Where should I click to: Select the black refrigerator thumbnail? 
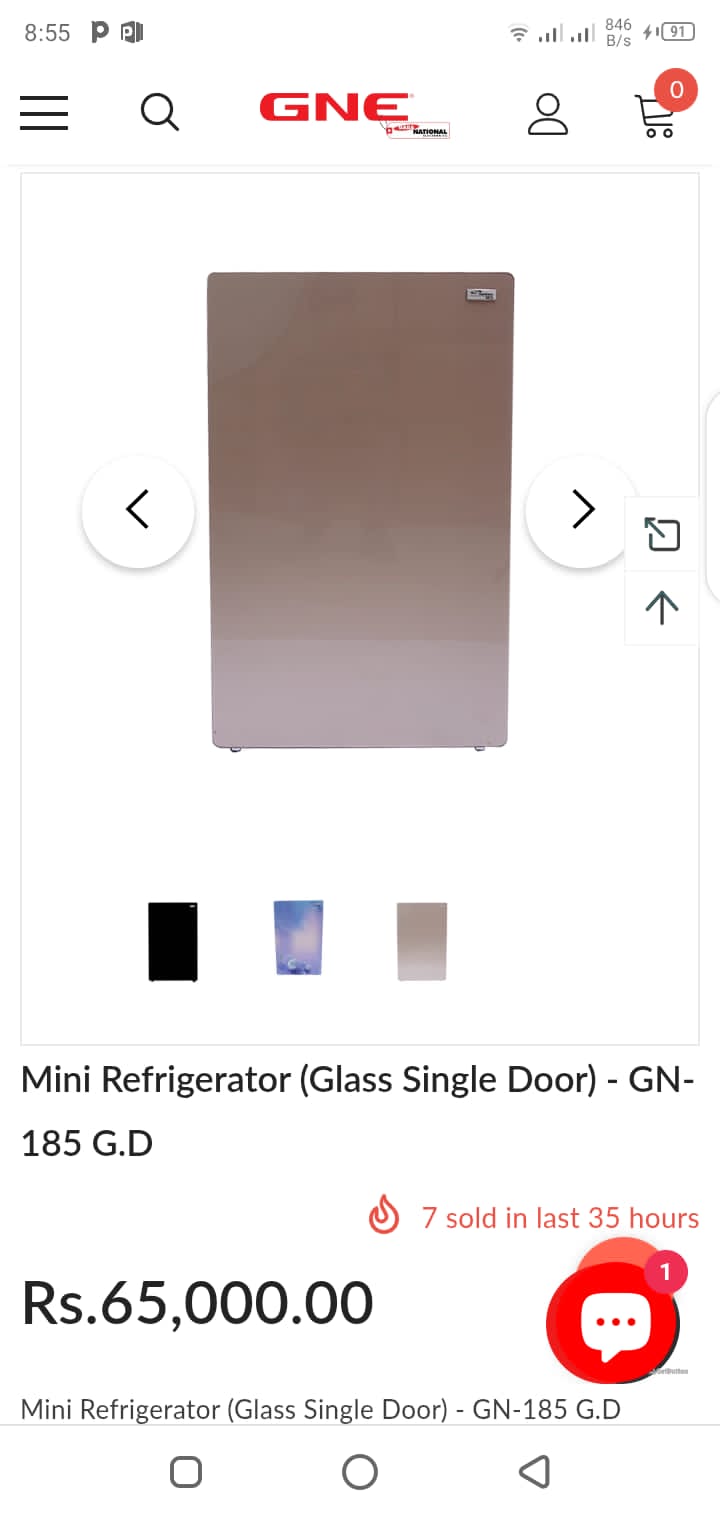173,941
